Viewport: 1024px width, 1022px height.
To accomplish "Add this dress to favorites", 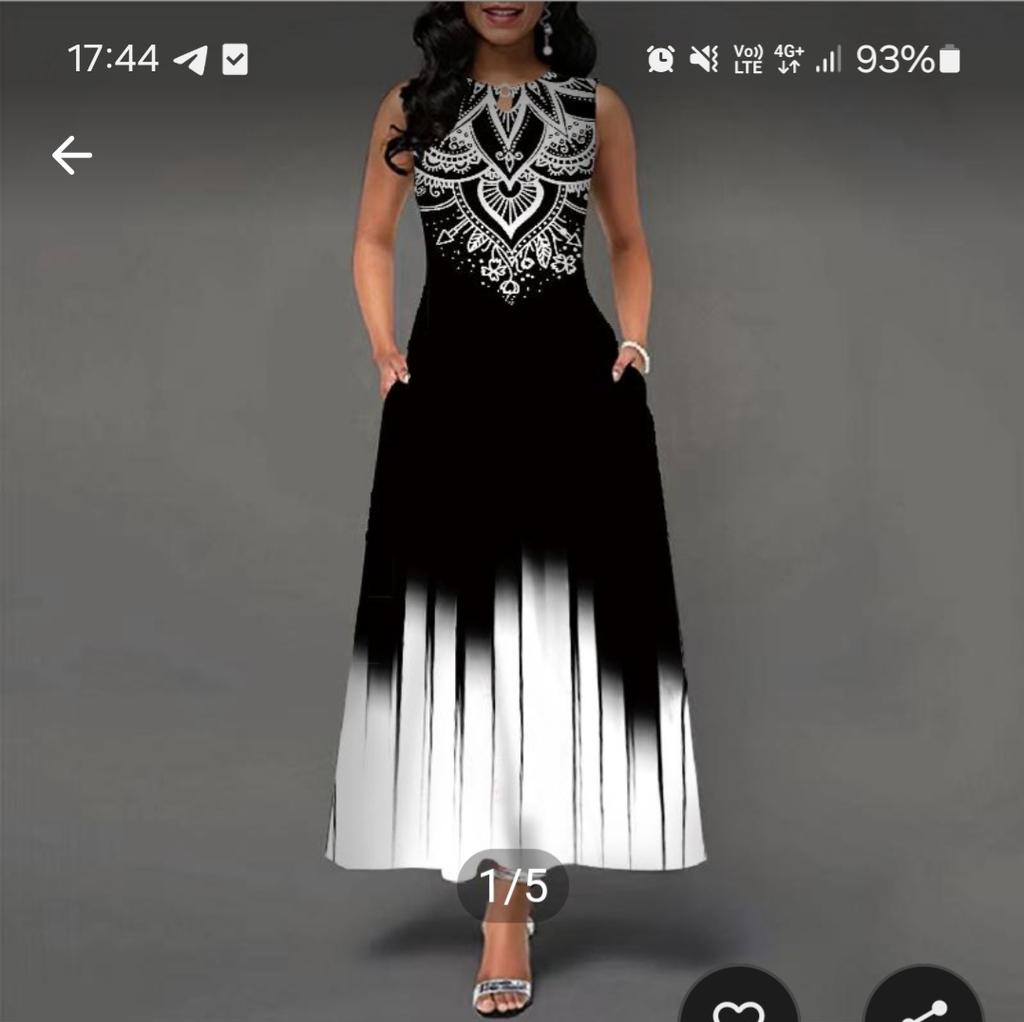I will (x=739, y=1005).
